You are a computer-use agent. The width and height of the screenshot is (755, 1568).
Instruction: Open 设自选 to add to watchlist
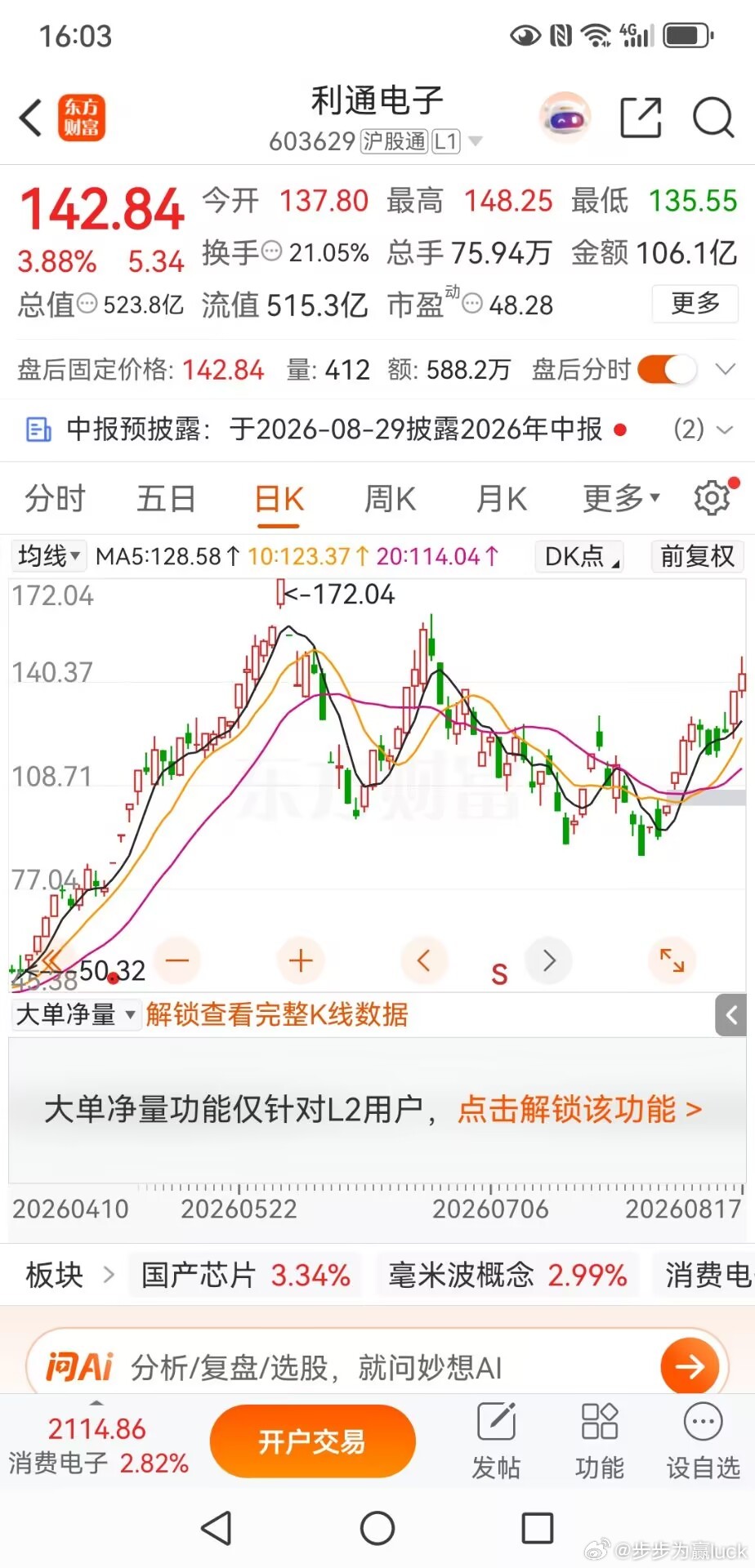tap(703, 1441)
